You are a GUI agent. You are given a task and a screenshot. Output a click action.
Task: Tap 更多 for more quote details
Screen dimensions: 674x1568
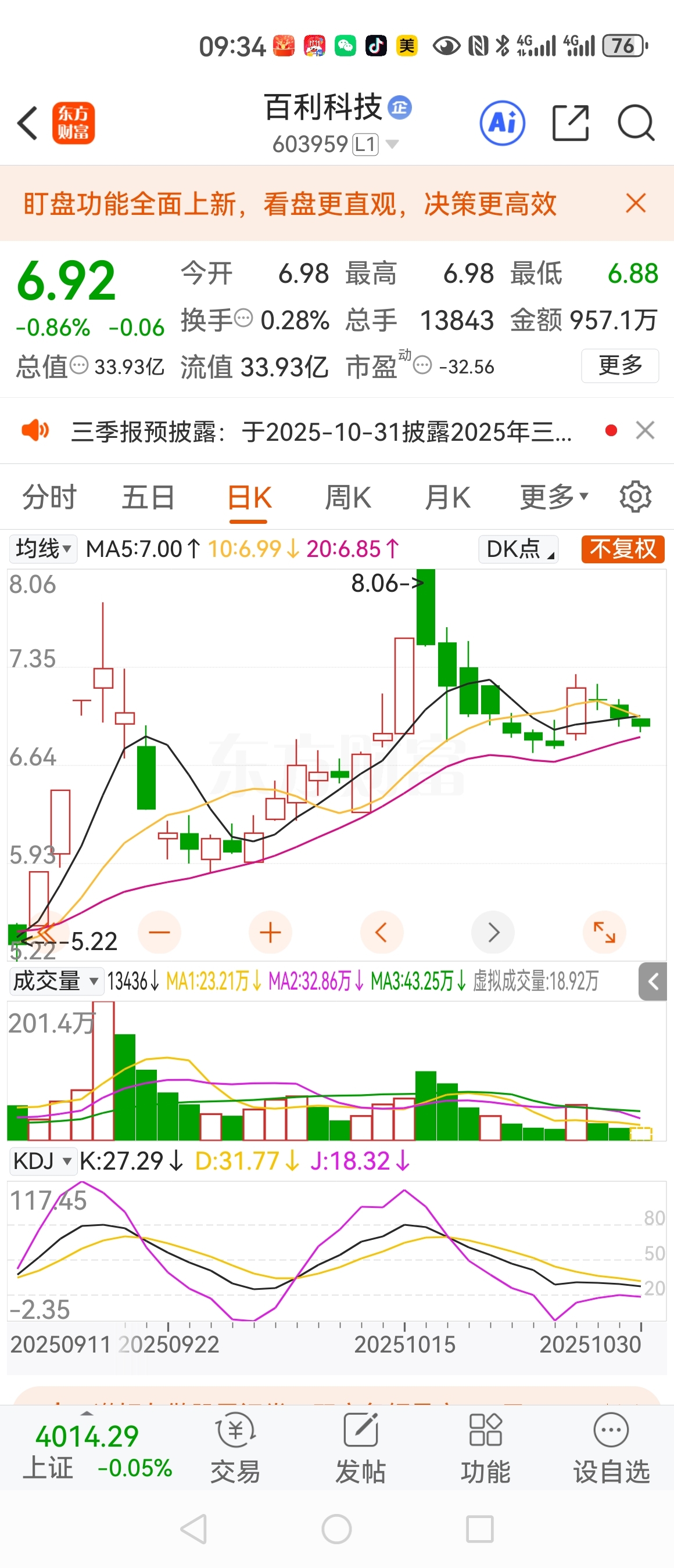click(620, 366)
